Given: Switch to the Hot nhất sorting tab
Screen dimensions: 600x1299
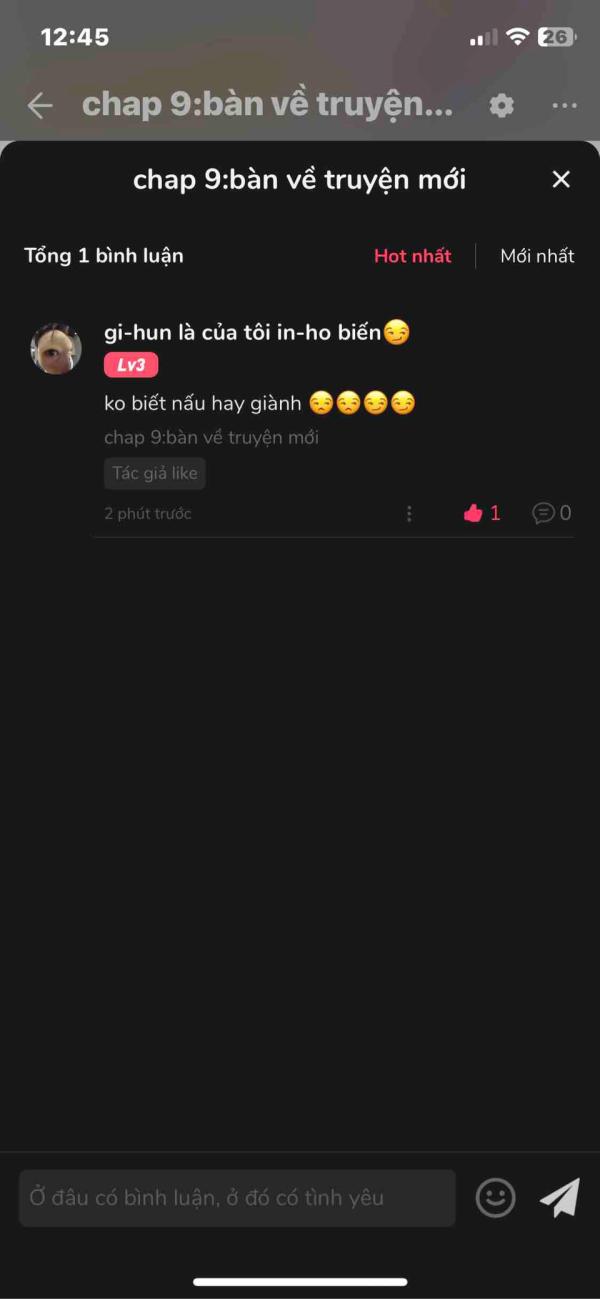Looking at the screenshot, I should pyautogui.click(x=412, y=256).
